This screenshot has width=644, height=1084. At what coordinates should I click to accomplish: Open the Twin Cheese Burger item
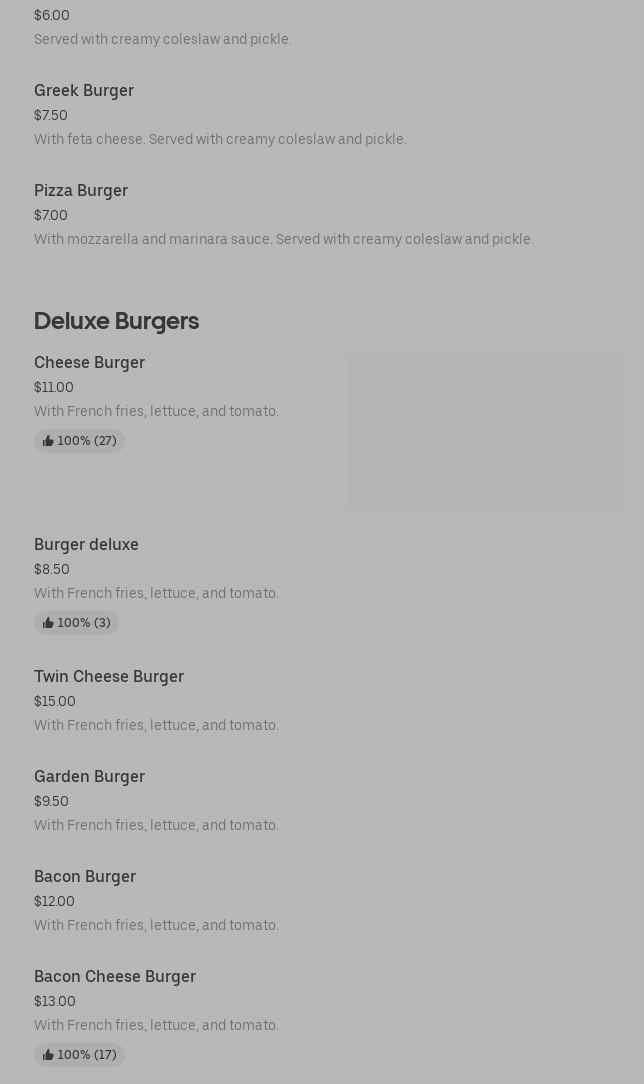coord(109,677)
